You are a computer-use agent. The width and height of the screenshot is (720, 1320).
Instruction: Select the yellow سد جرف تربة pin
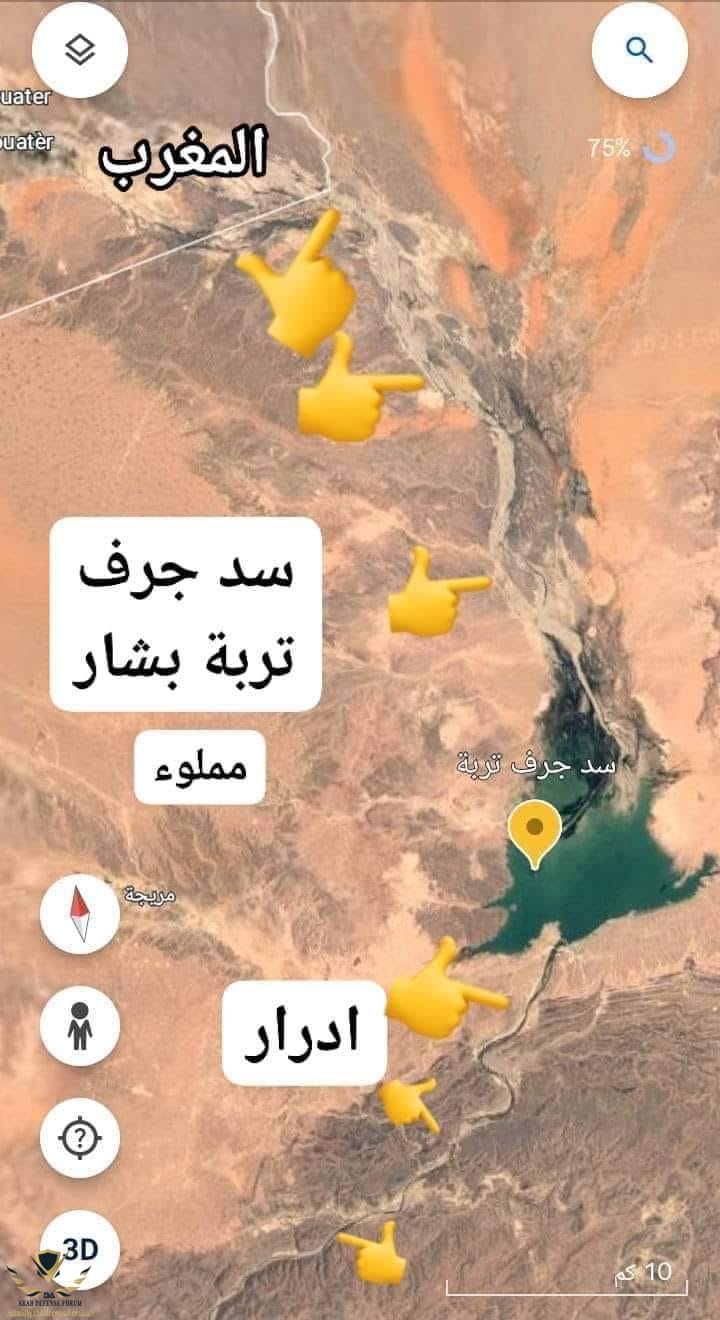535,832
